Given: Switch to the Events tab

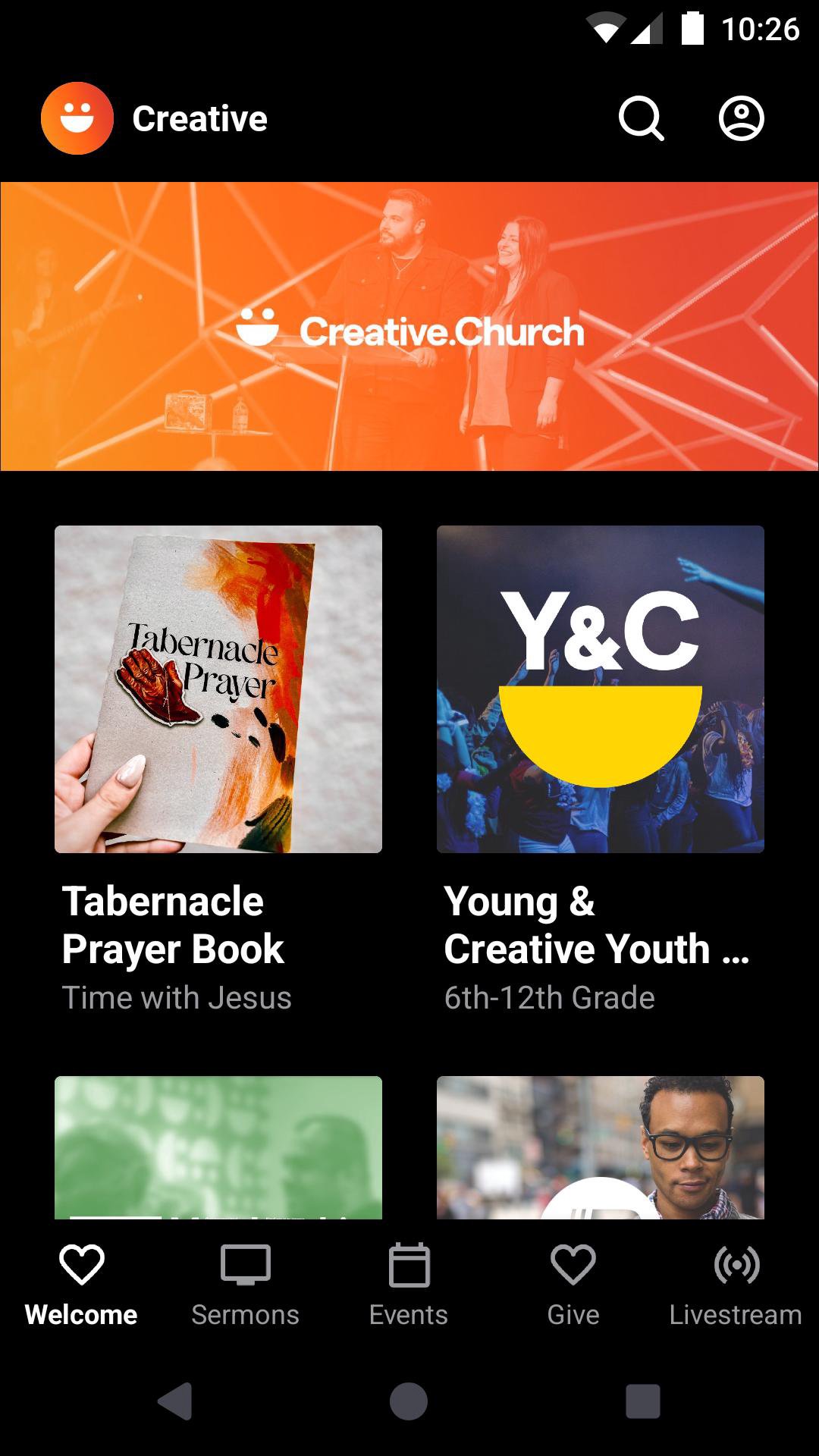Looking at the screenshot, I should point(409,1282).
